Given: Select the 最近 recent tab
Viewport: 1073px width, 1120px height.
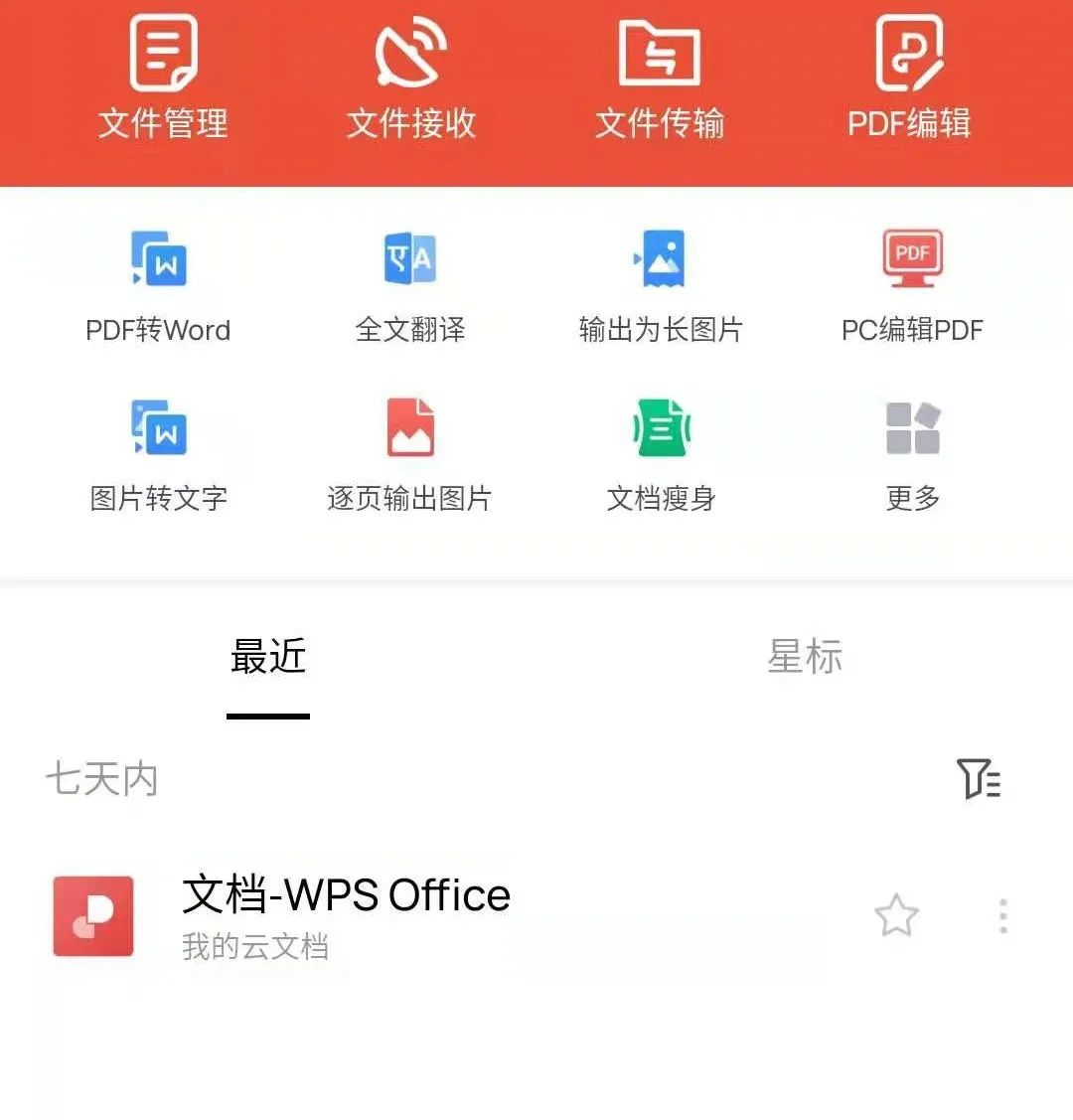Looking at the screenshot, I should pos(267,656).
